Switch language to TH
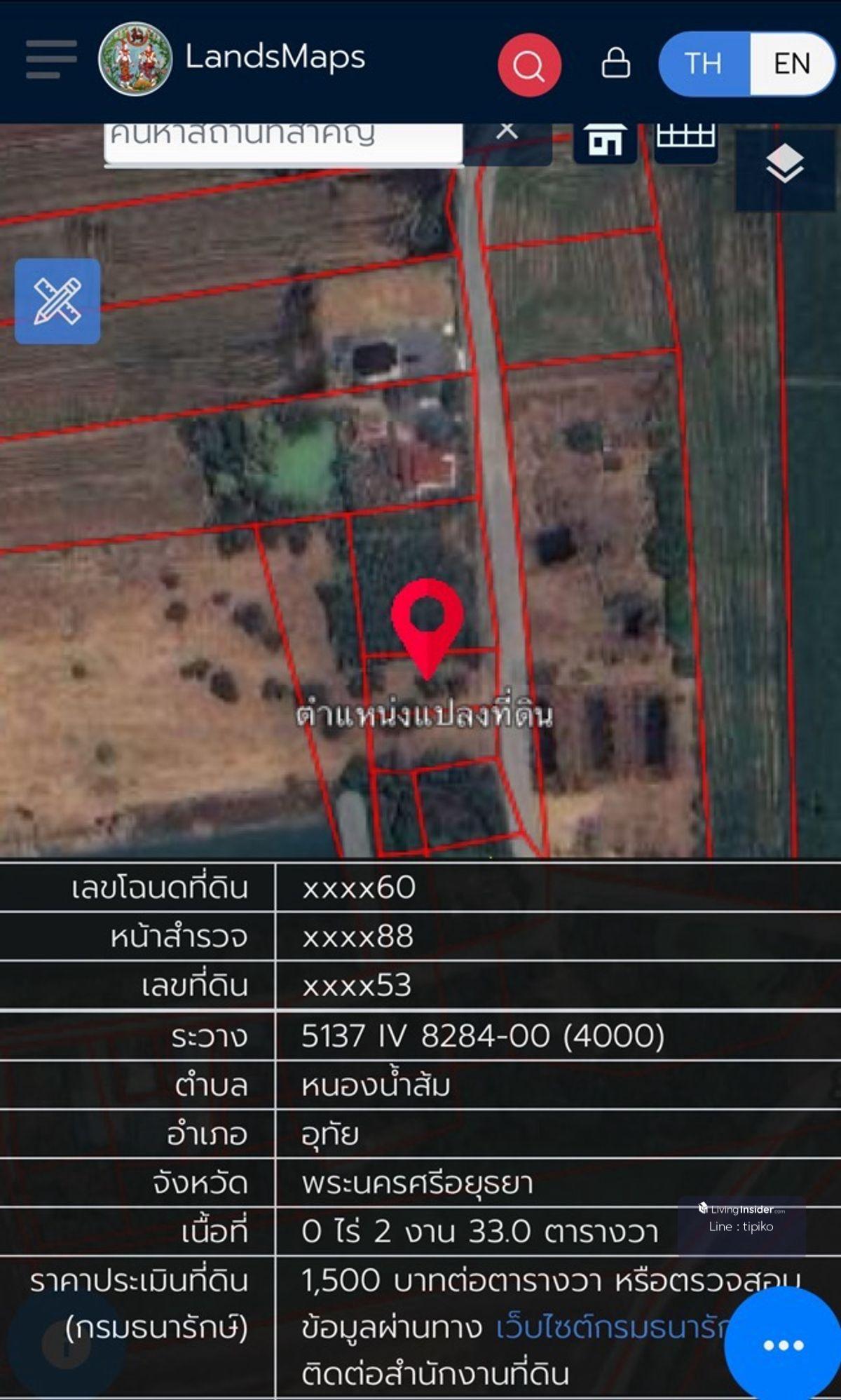841x1400 pixels. point(703,64)
